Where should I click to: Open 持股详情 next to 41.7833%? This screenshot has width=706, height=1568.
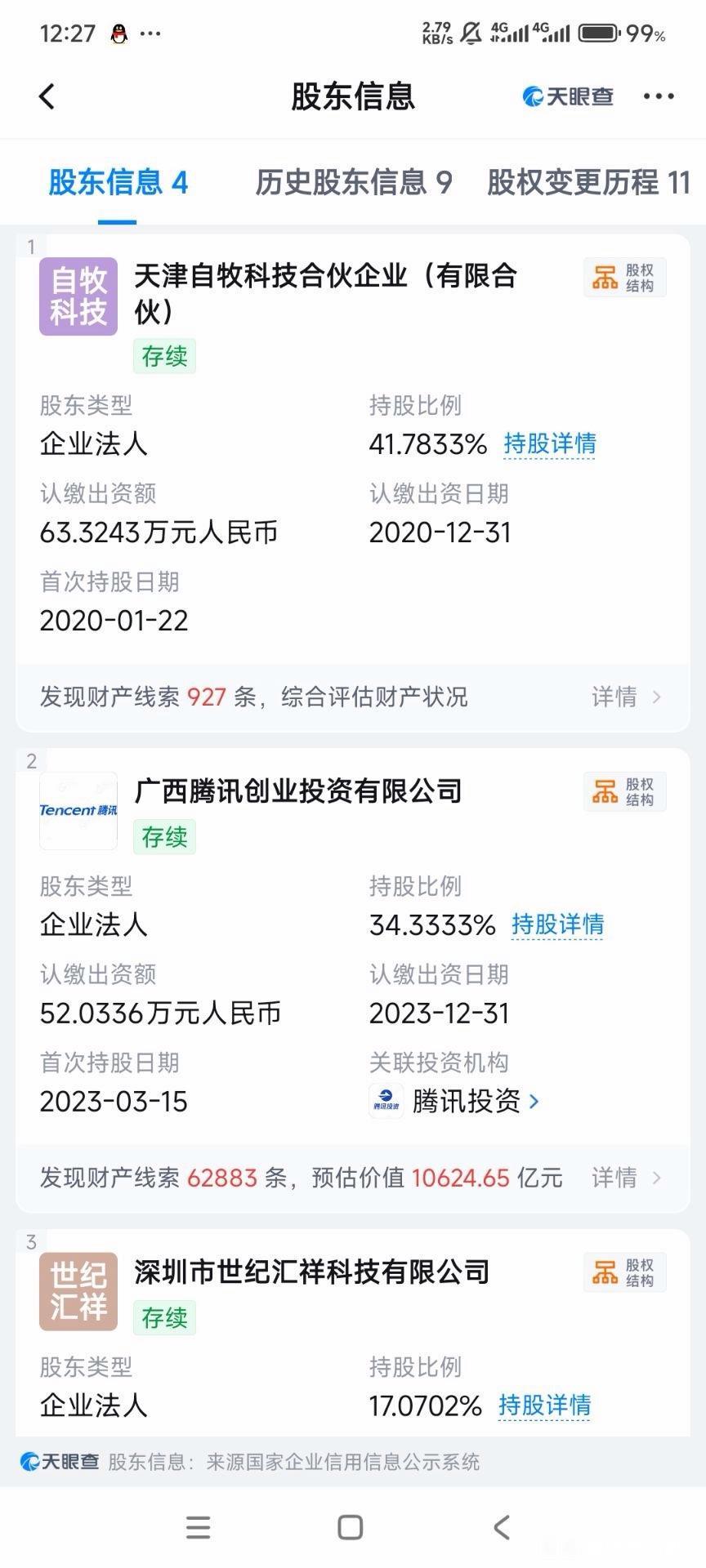(x=550, y=443)
